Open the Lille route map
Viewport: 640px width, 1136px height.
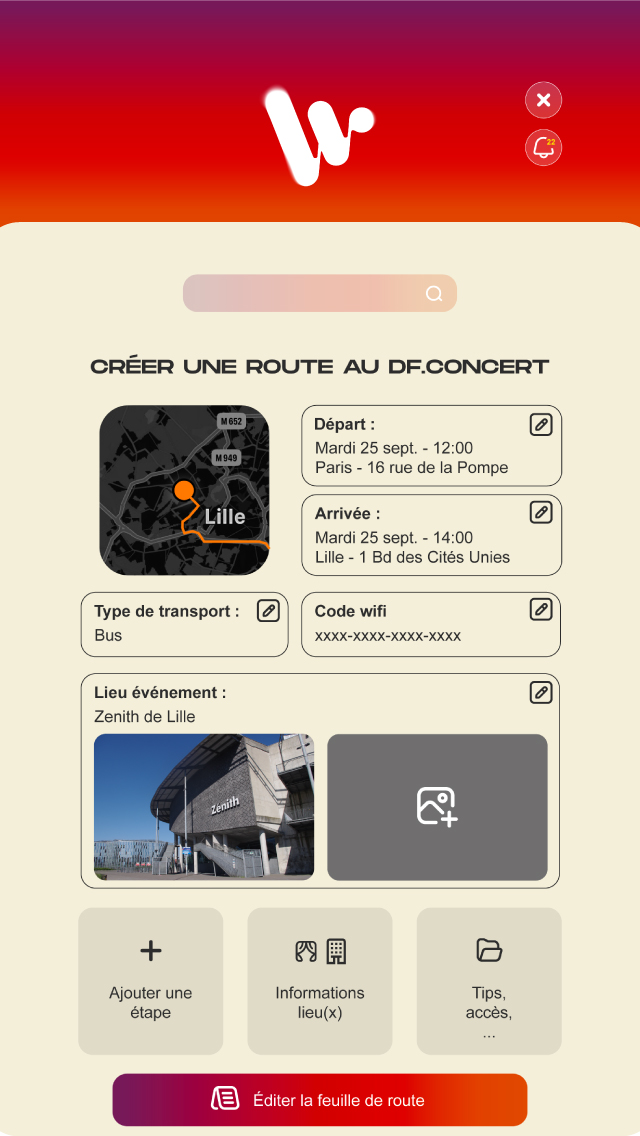click(184, 490)
